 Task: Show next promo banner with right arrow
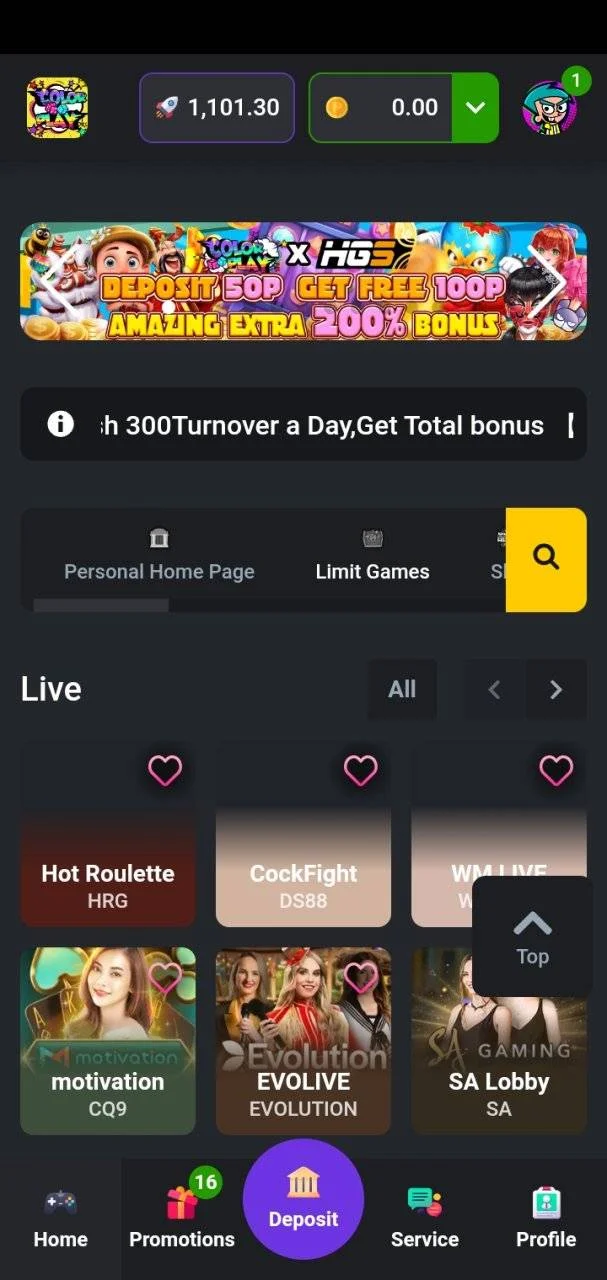point(548,281)
